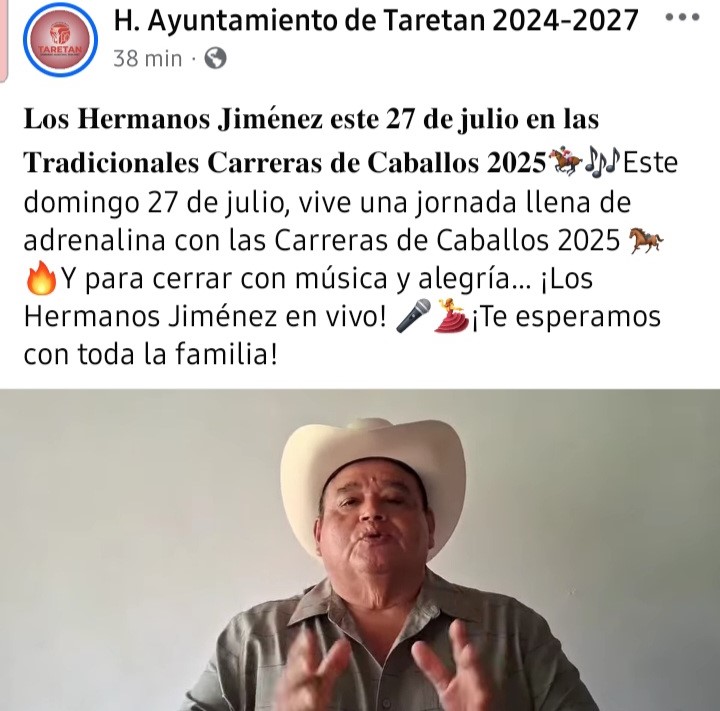Open H. Ayuntamiento de Taretan profile picture
The image size is (720, 711).
click(61, 40)
